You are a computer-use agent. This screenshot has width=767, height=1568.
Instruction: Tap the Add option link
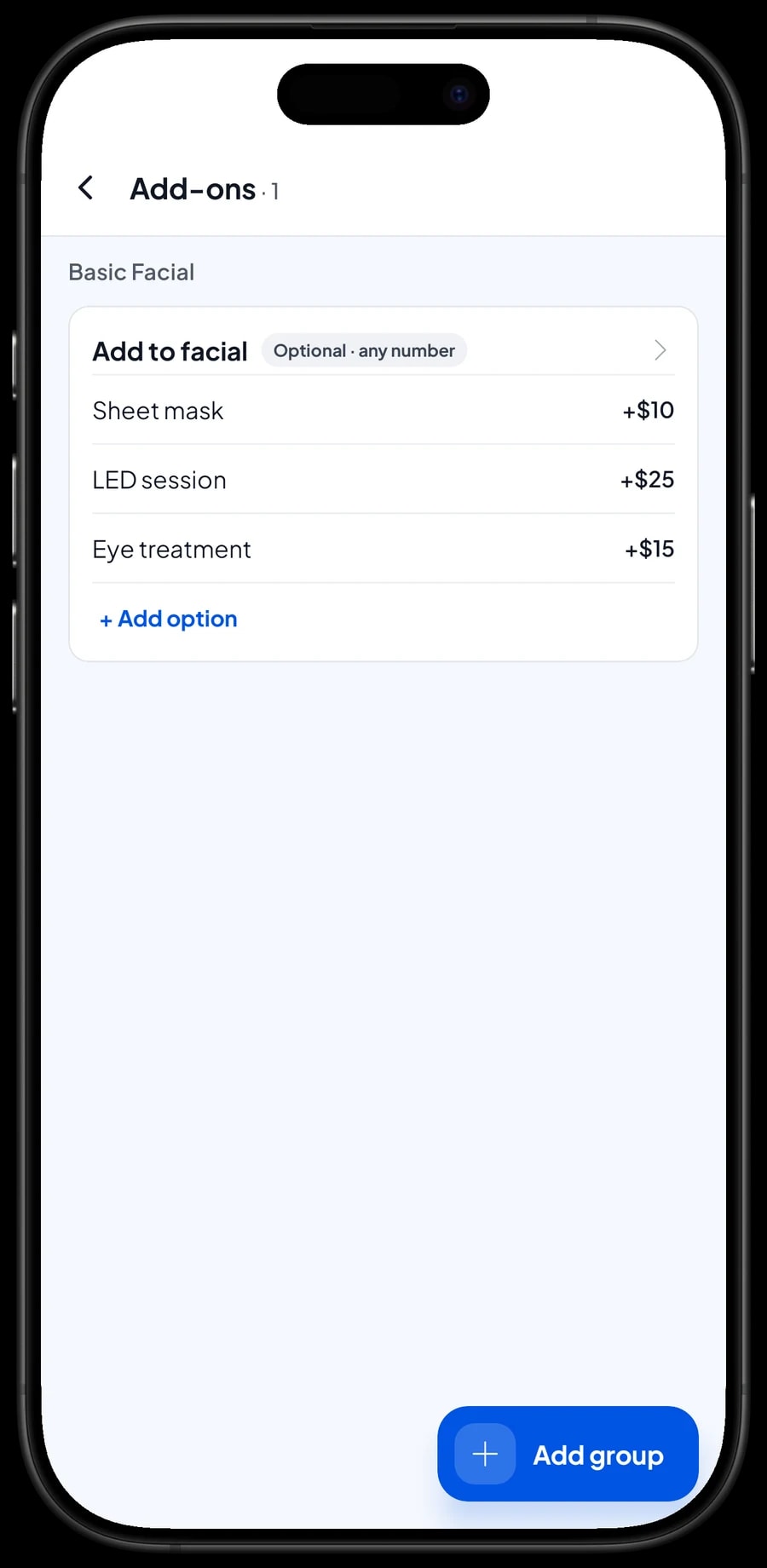169,620
